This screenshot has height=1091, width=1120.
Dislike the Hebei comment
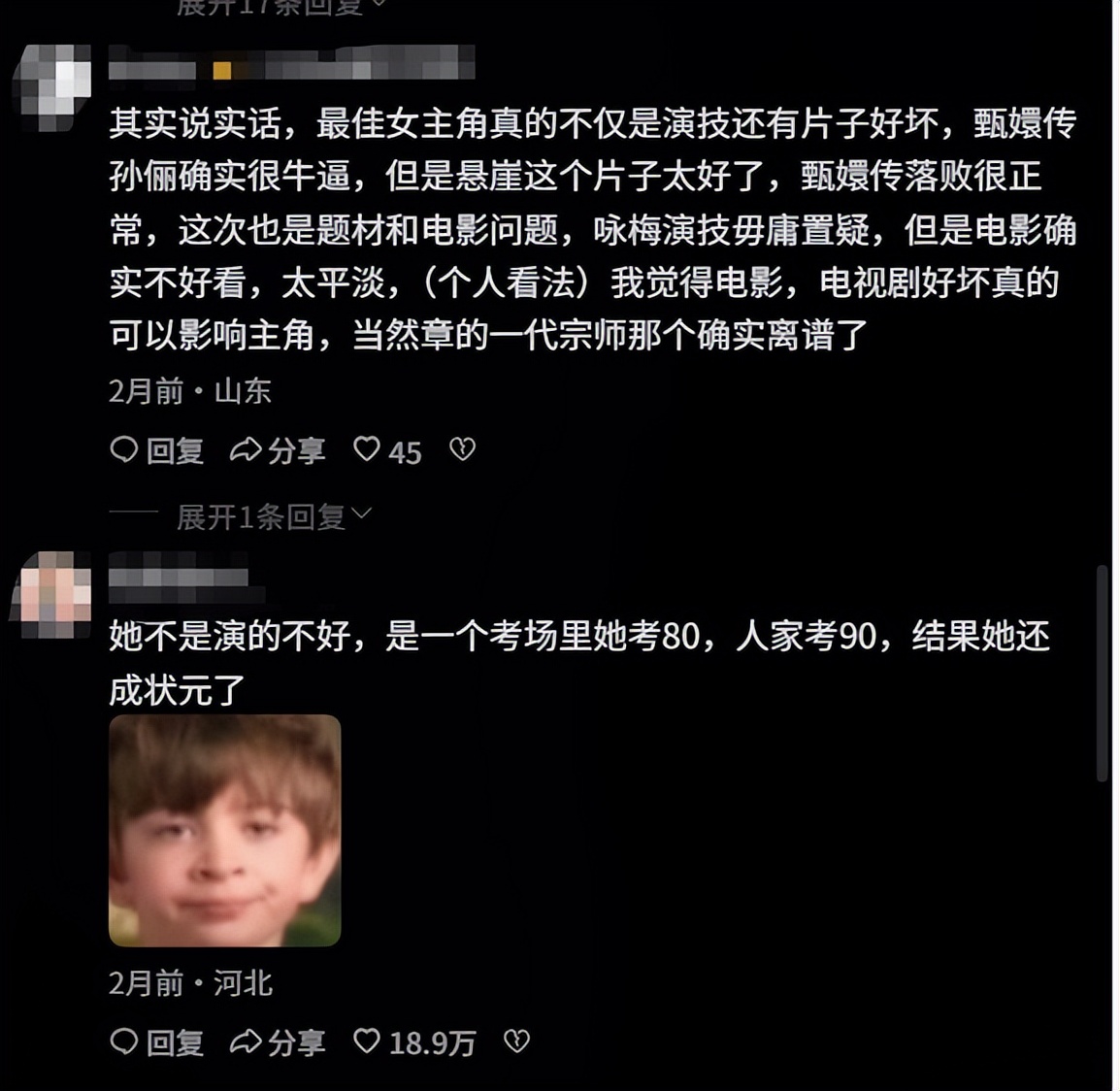[517, 1041]
